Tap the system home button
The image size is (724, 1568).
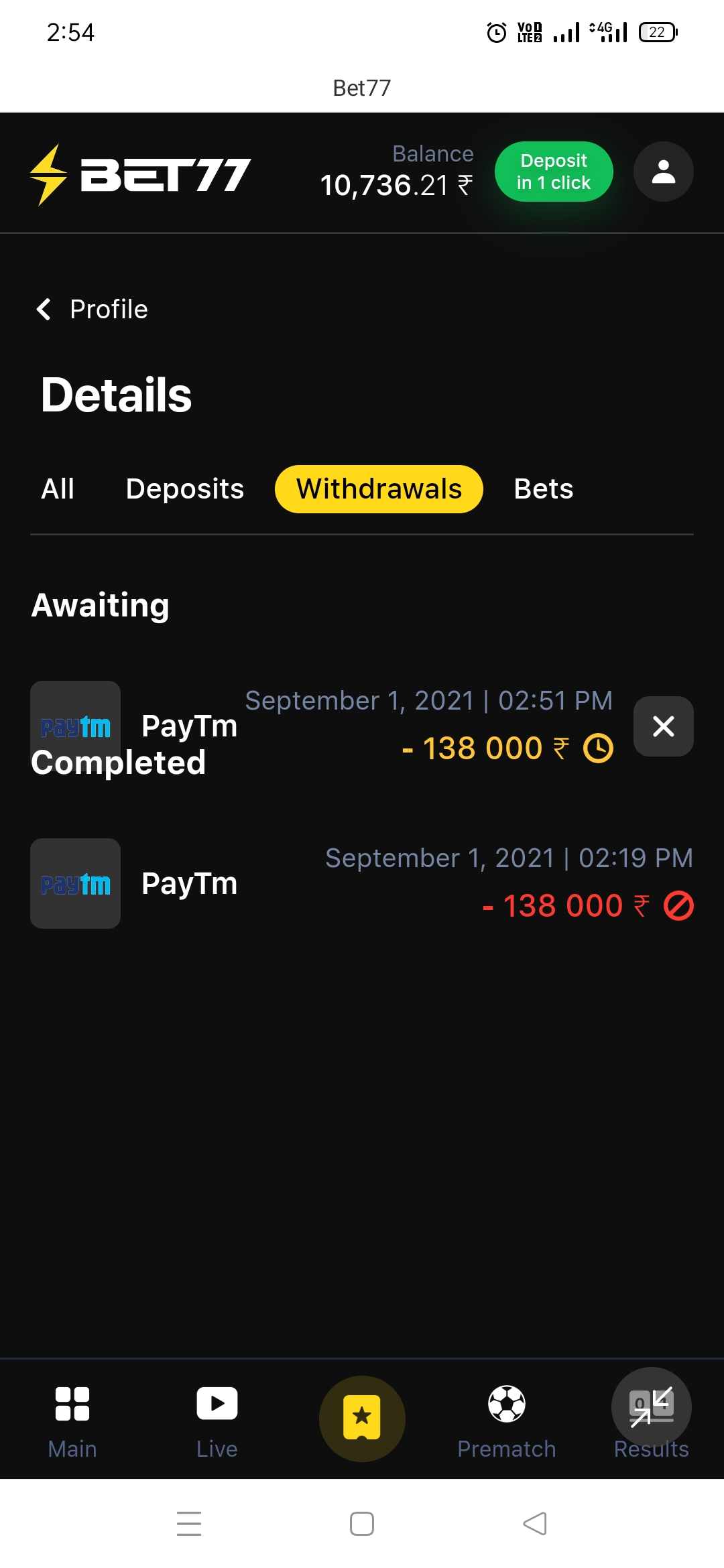click(362, 1524)
